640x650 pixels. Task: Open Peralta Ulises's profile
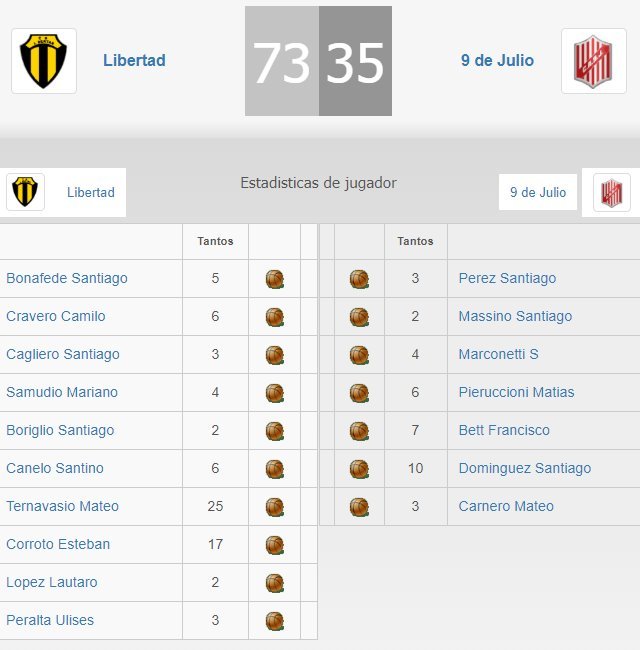tap(50, 620)
